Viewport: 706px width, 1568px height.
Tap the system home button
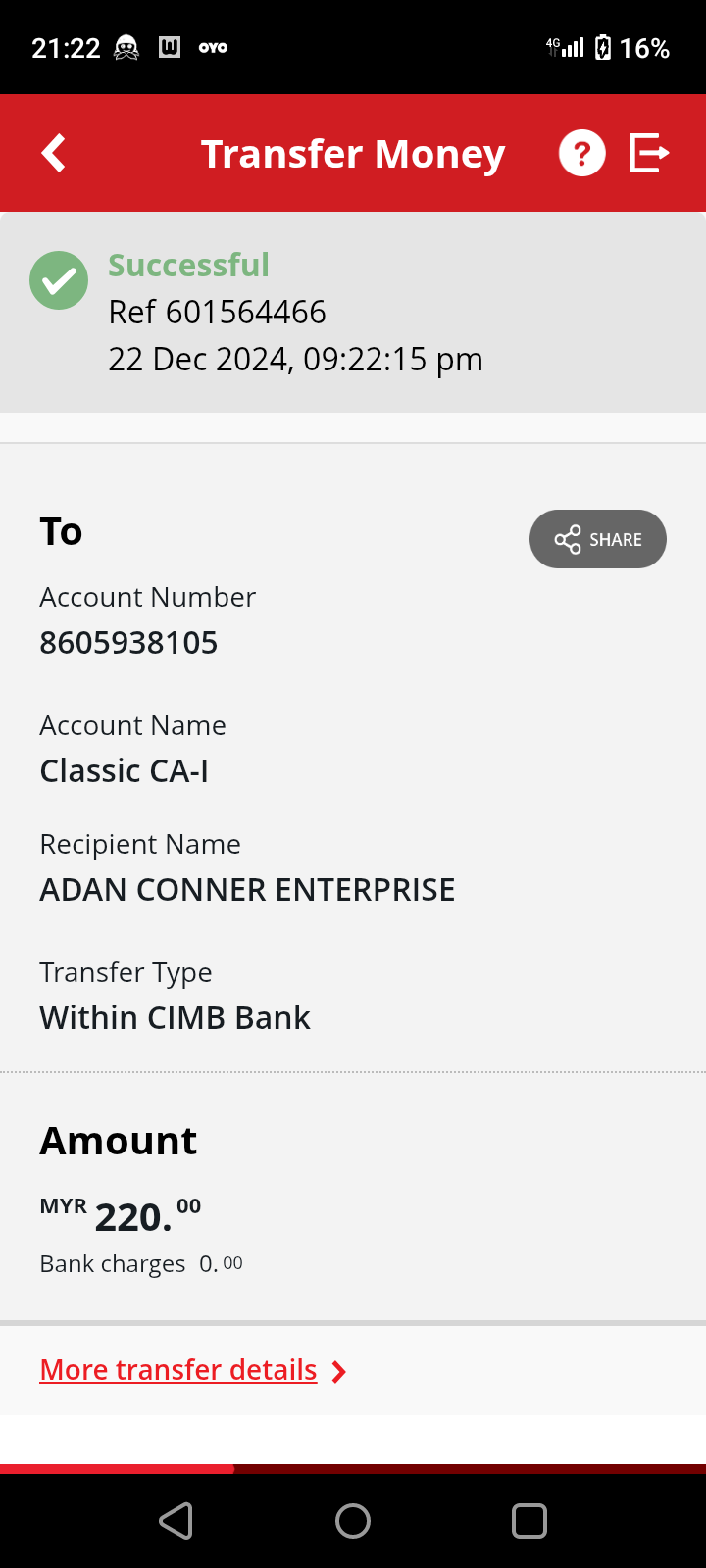[x=353, y=1521]
